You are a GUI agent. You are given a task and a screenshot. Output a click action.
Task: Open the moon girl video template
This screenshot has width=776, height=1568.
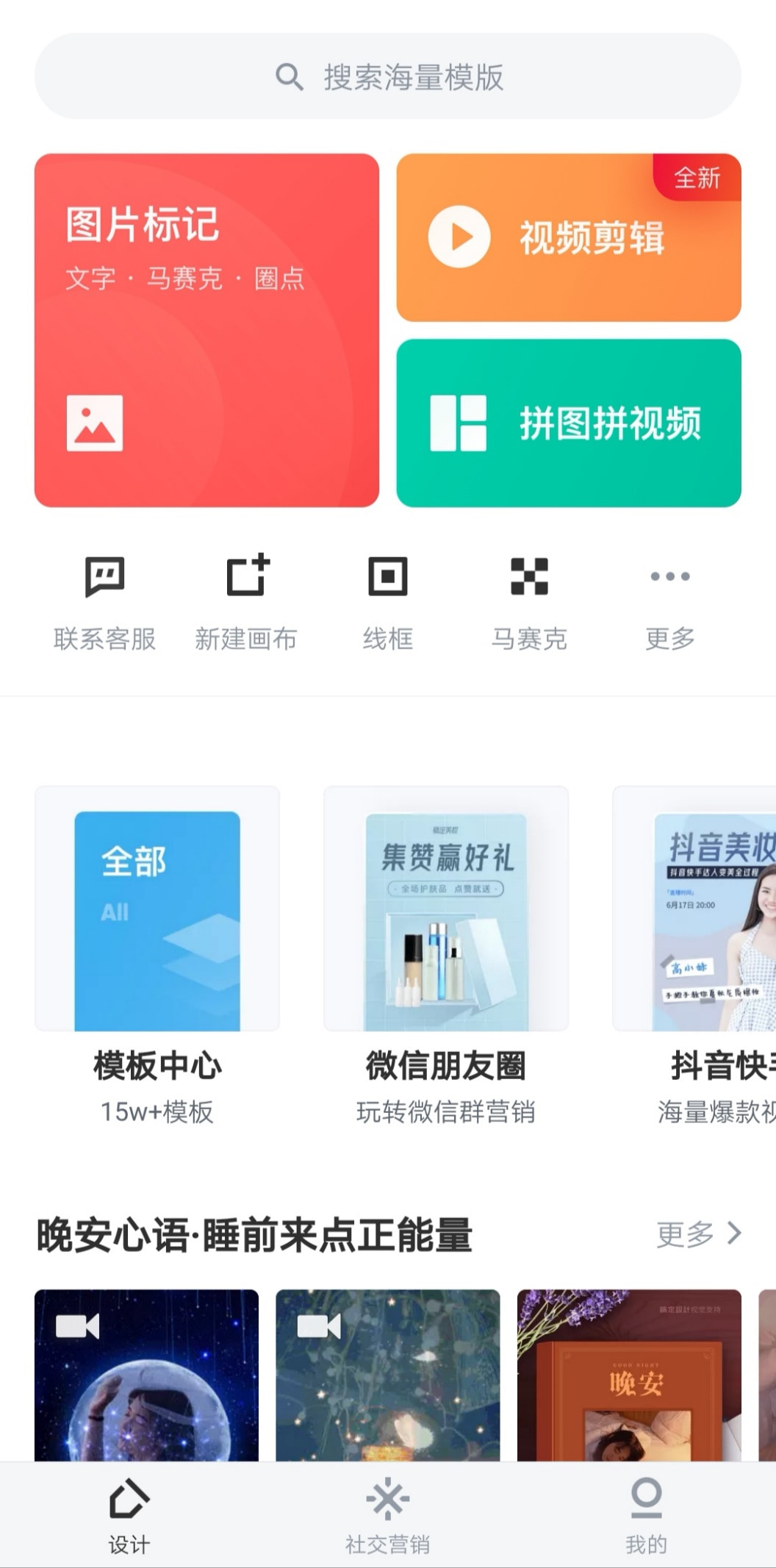click(x=146, y=1375)
